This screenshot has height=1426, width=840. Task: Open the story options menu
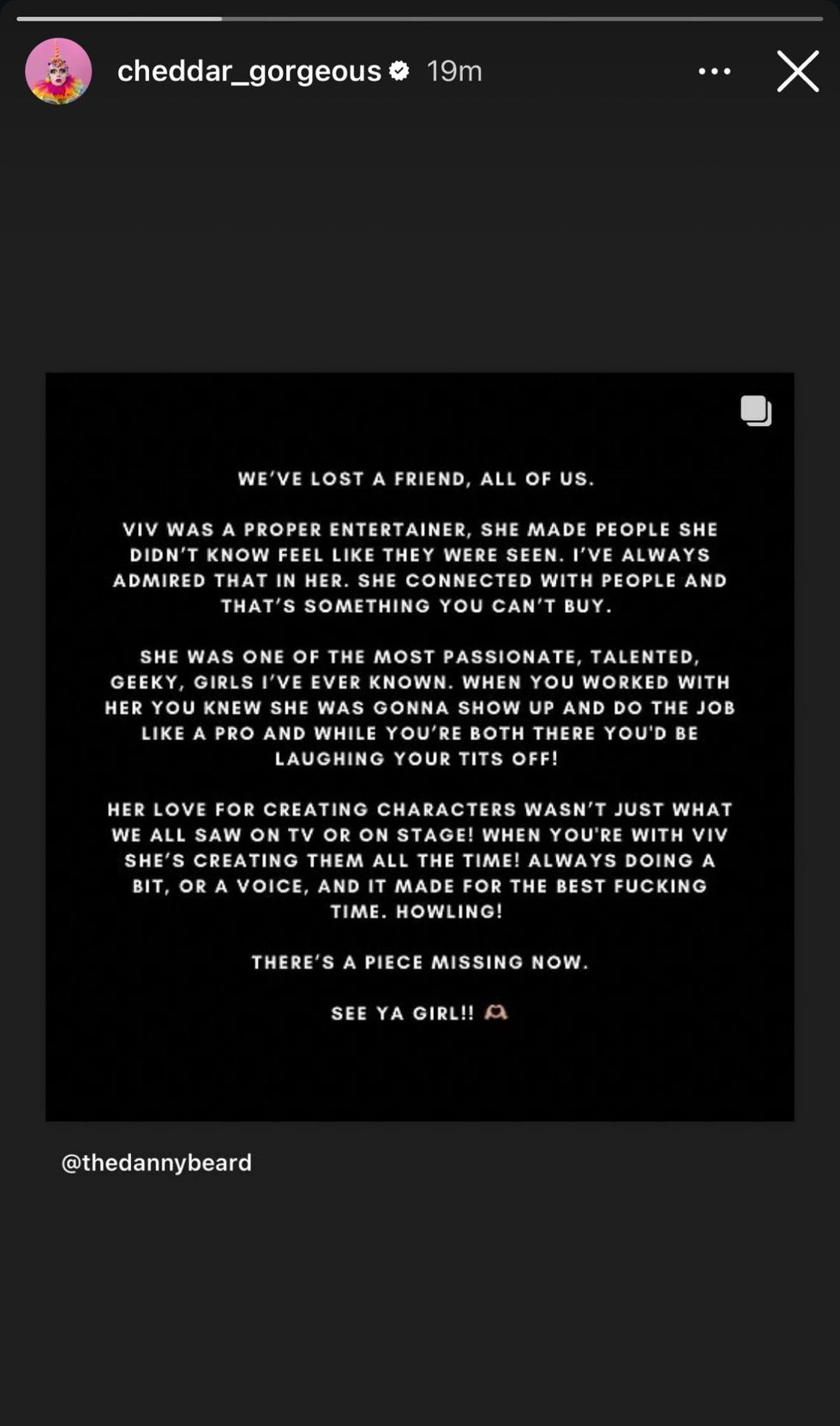click(714, 71)
